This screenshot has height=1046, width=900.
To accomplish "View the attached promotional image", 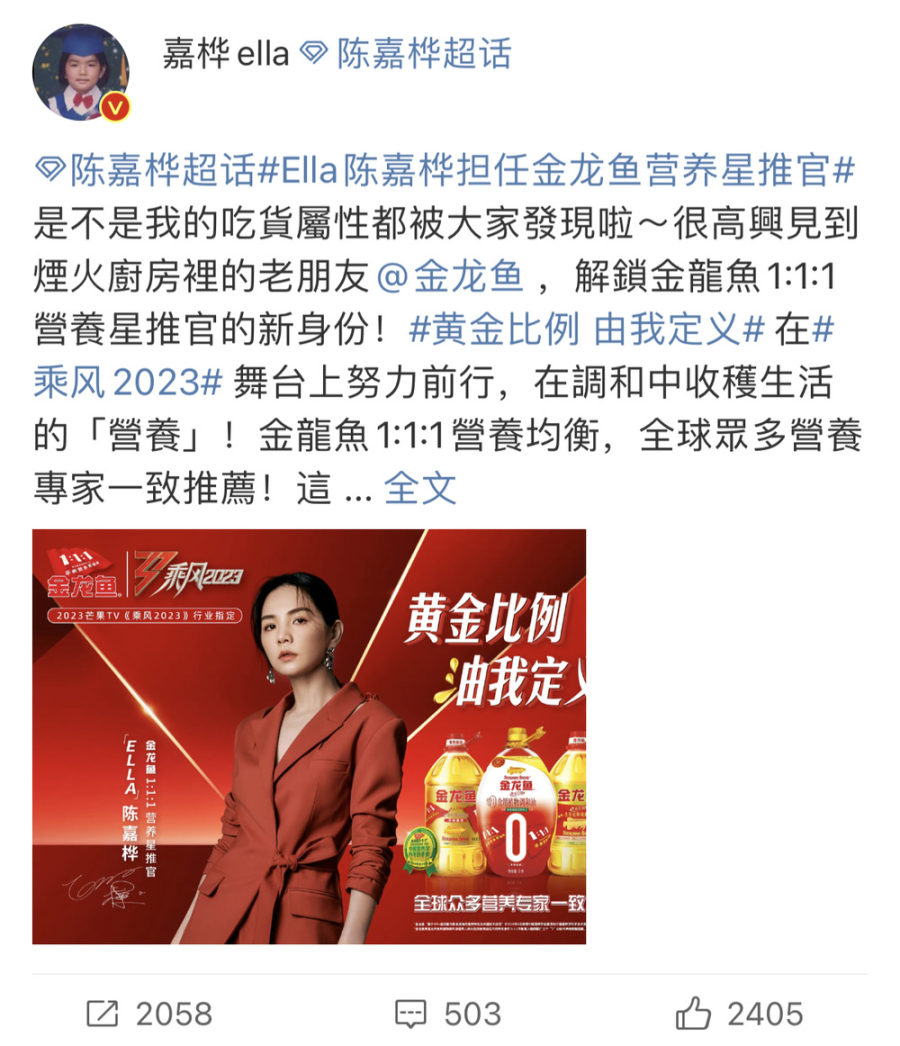I will coord(309,736).
